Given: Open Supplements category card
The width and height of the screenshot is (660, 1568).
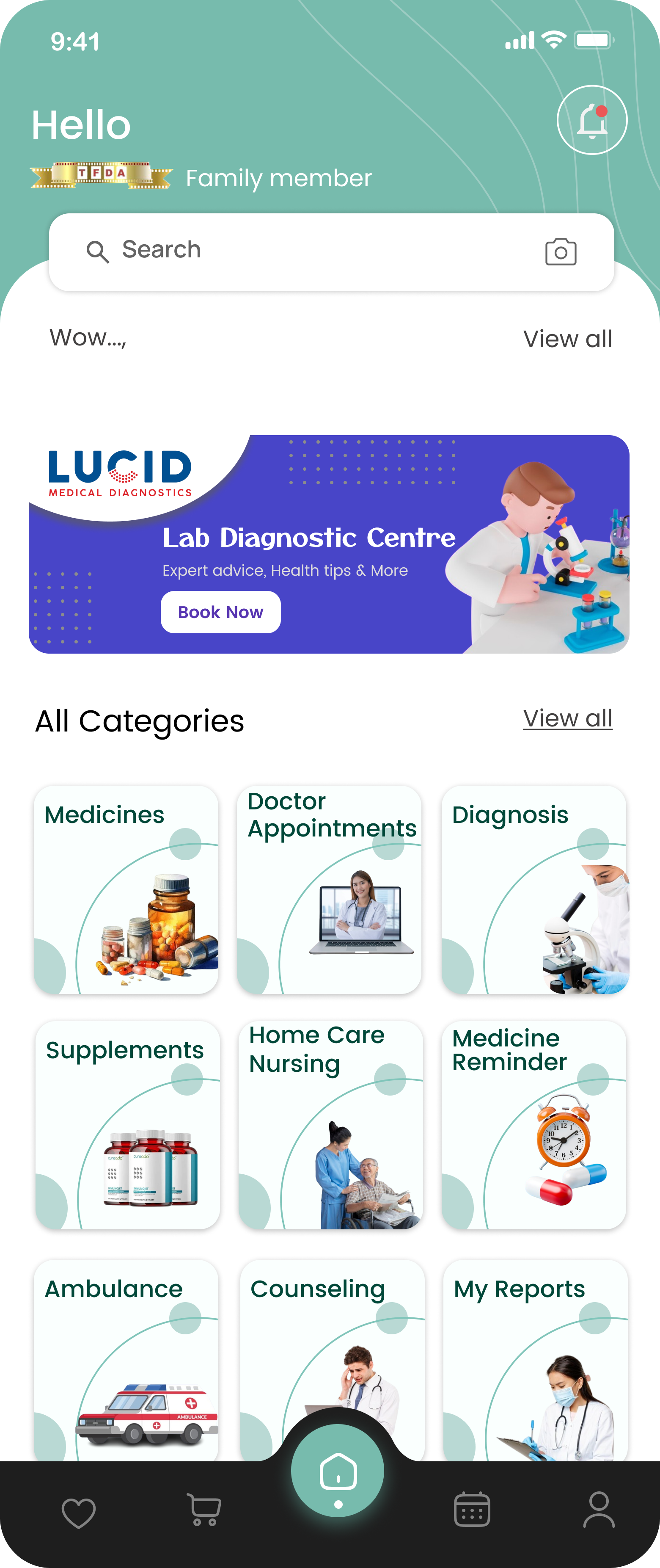Looking at the screenshot, I should [127, 1125].
